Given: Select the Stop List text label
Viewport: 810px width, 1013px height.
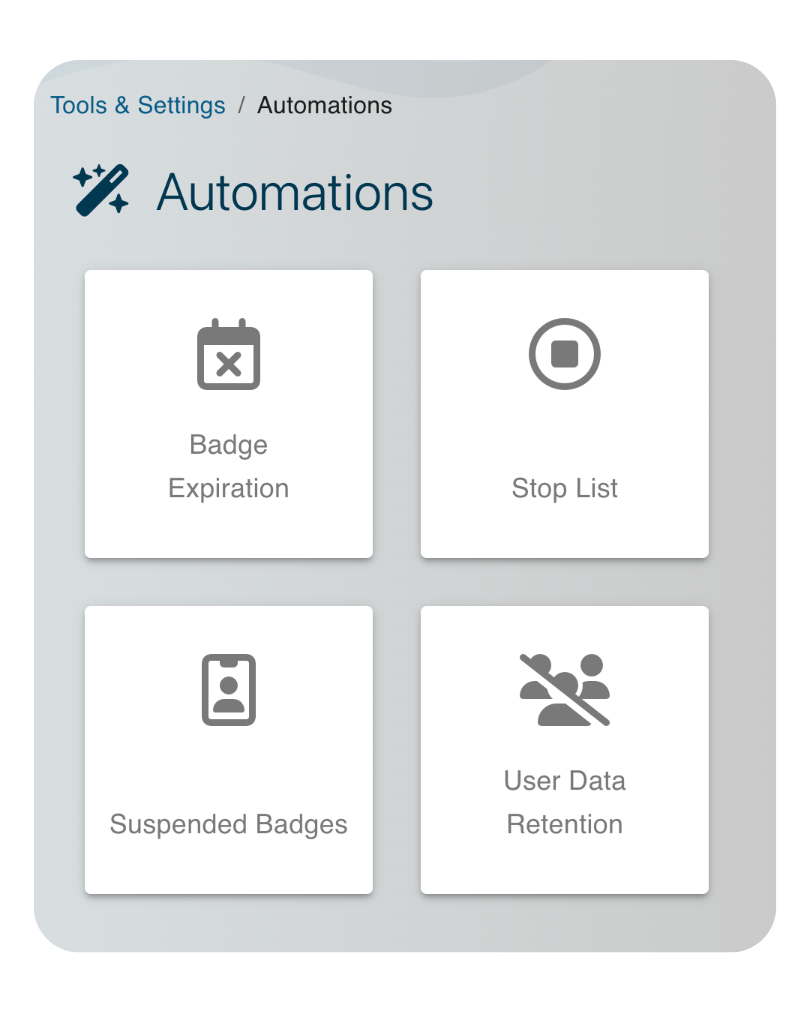Looking at the screenshot, I should (x=563, y=488).
